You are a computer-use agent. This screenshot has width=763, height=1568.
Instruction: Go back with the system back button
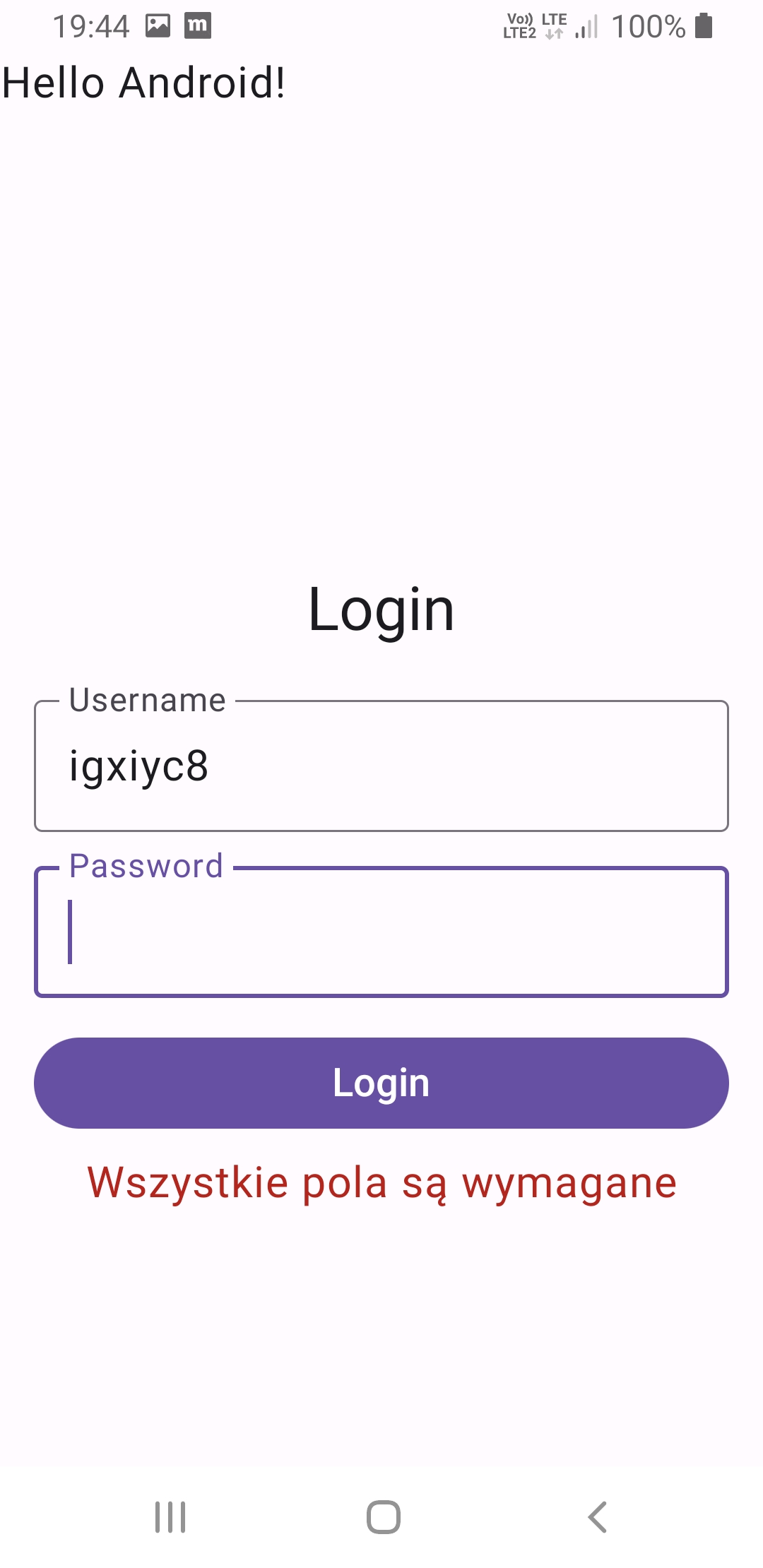[598, 1517]
